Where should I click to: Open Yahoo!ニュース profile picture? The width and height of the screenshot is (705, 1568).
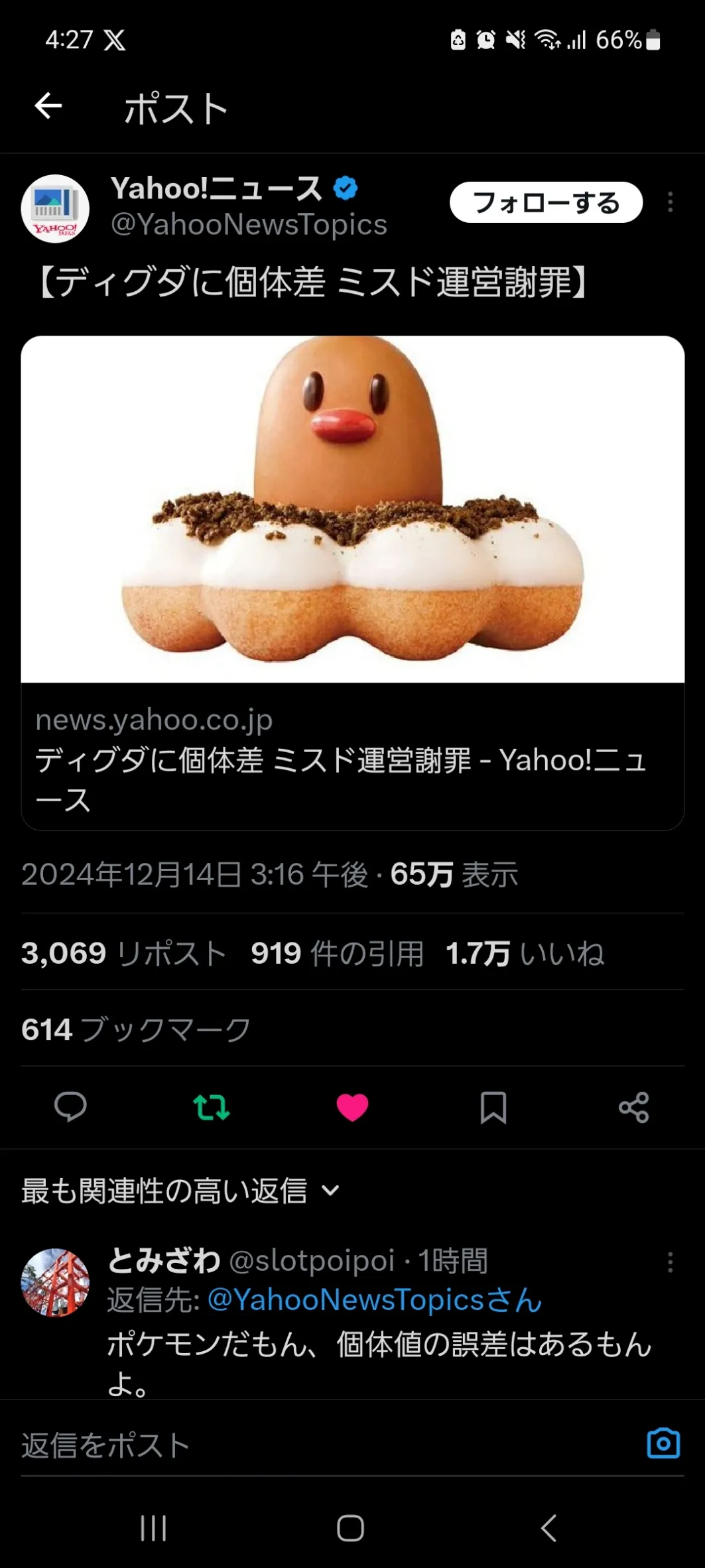[55, 208]
